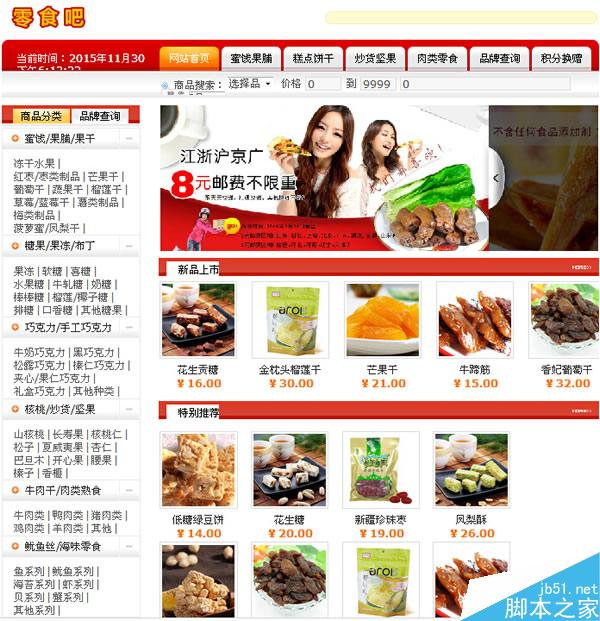Screen dimensions: 600x621
Task: Open the 金枕头榴莲干 product card
Action: point(289,320)
